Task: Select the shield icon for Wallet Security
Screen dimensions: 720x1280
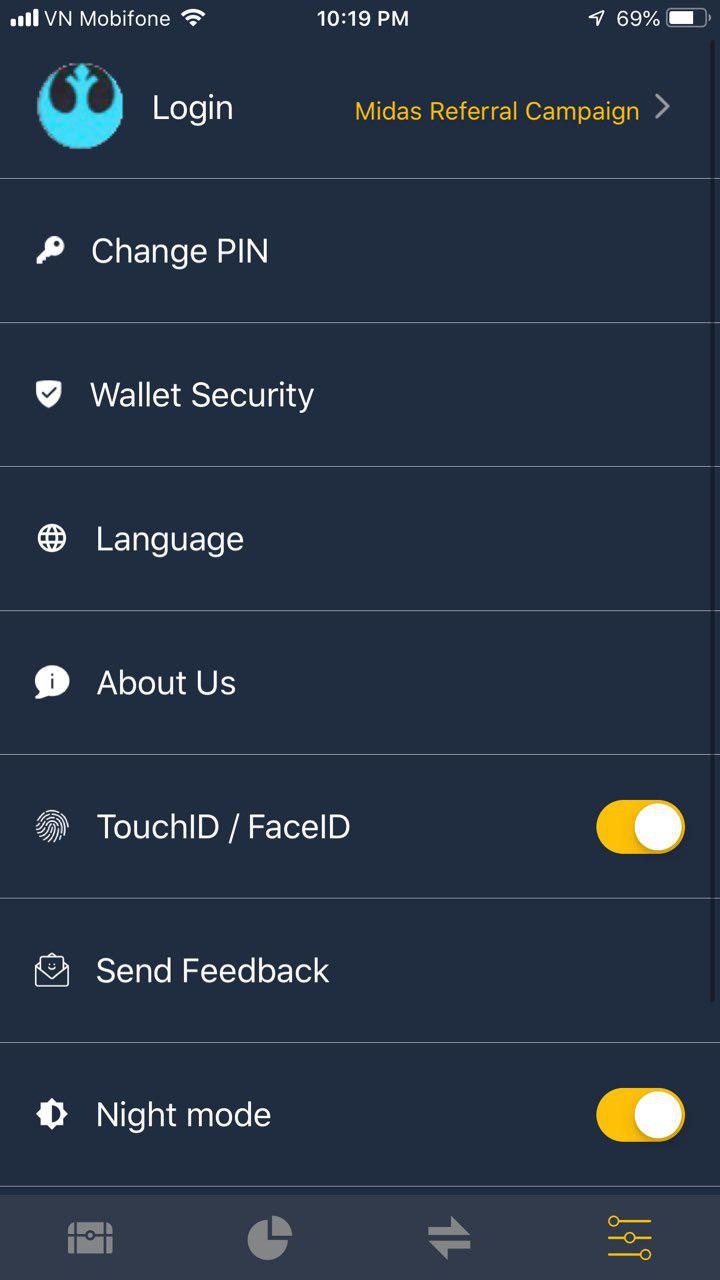Action: pos(50,394)
